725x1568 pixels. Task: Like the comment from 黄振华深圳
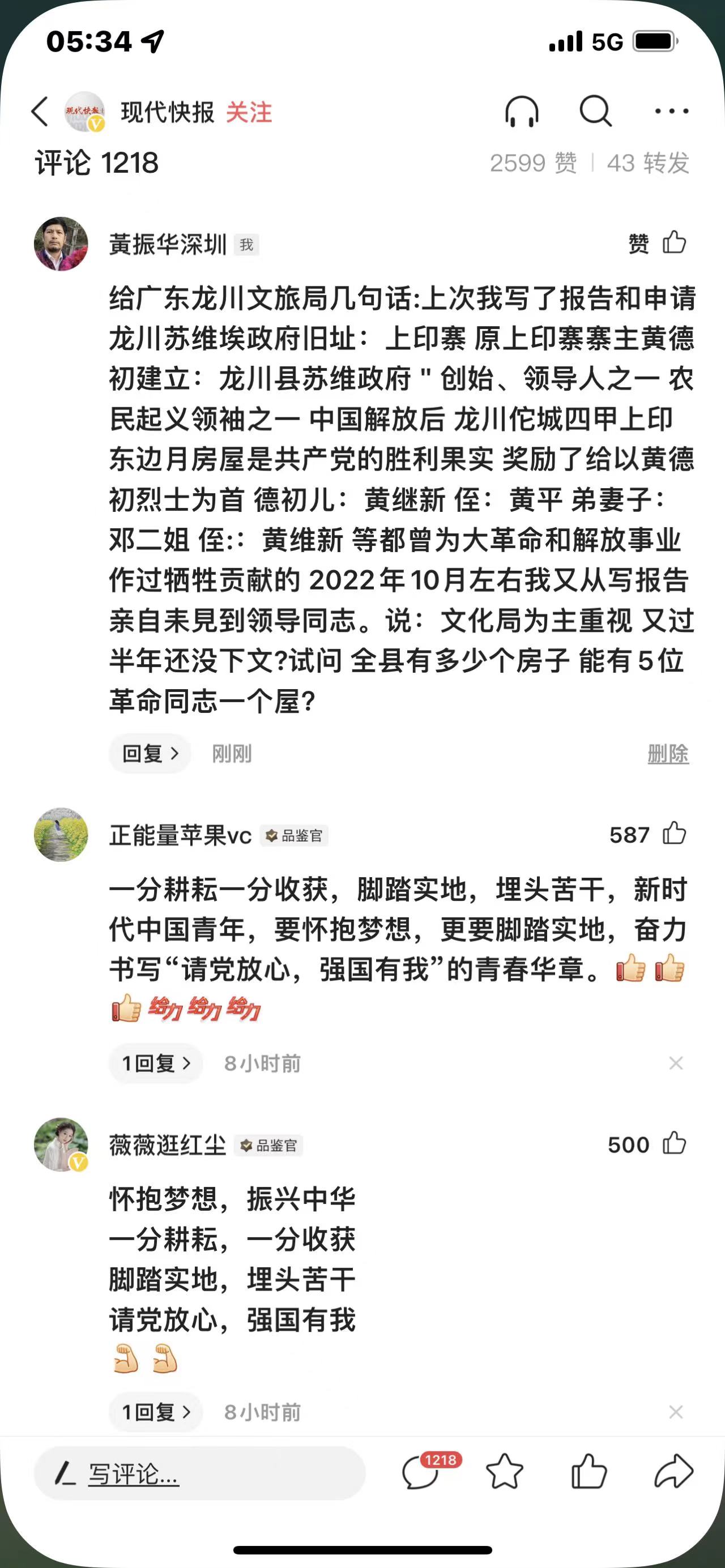674,243
